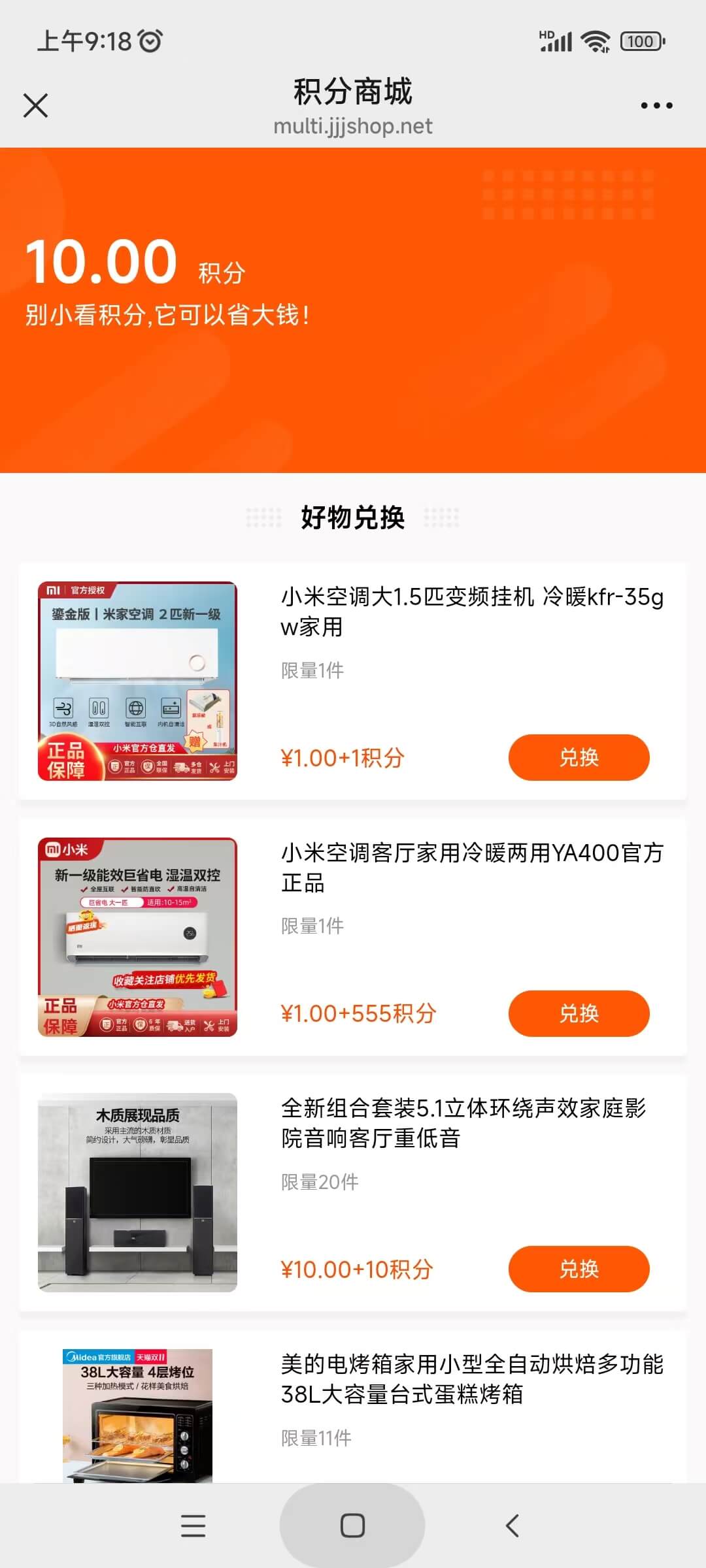Tap the home navigation button
706x1568 pixels.
tap(352, 1525)
